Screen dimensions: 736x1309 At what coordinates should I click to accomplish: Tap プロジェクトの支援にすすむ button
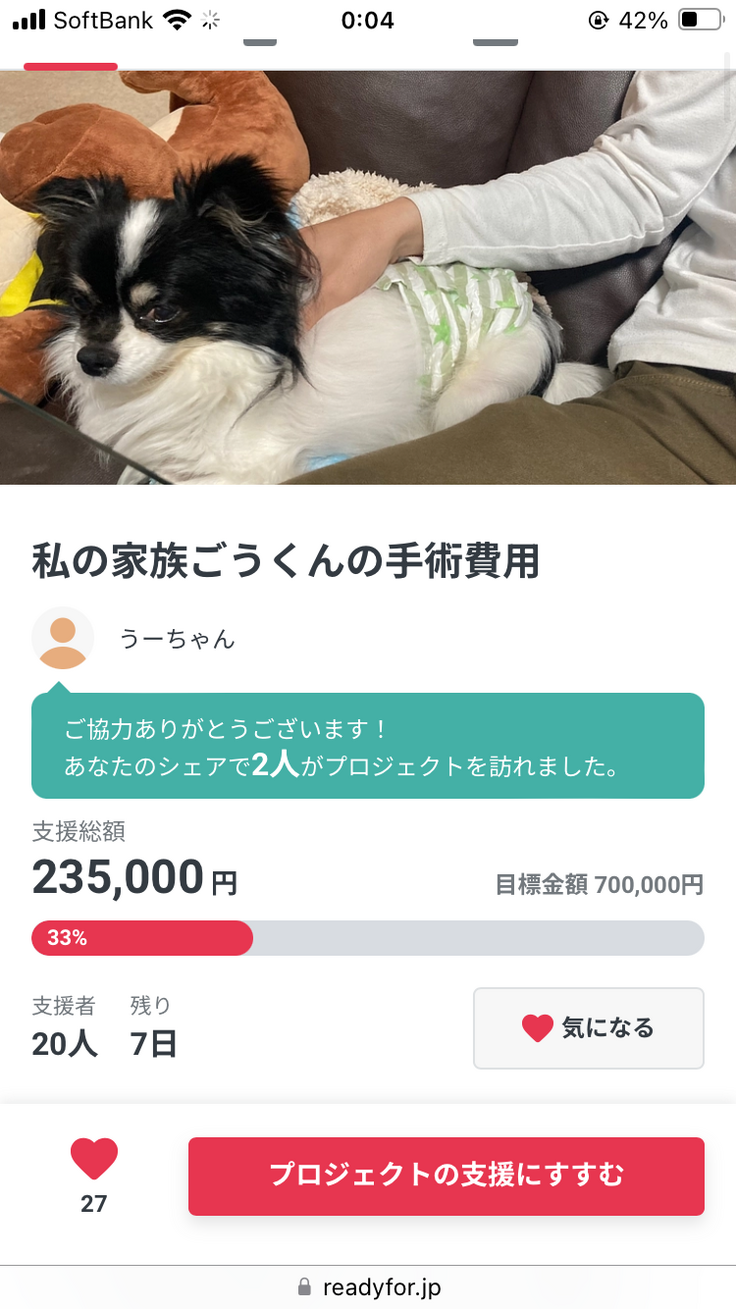446,1176
